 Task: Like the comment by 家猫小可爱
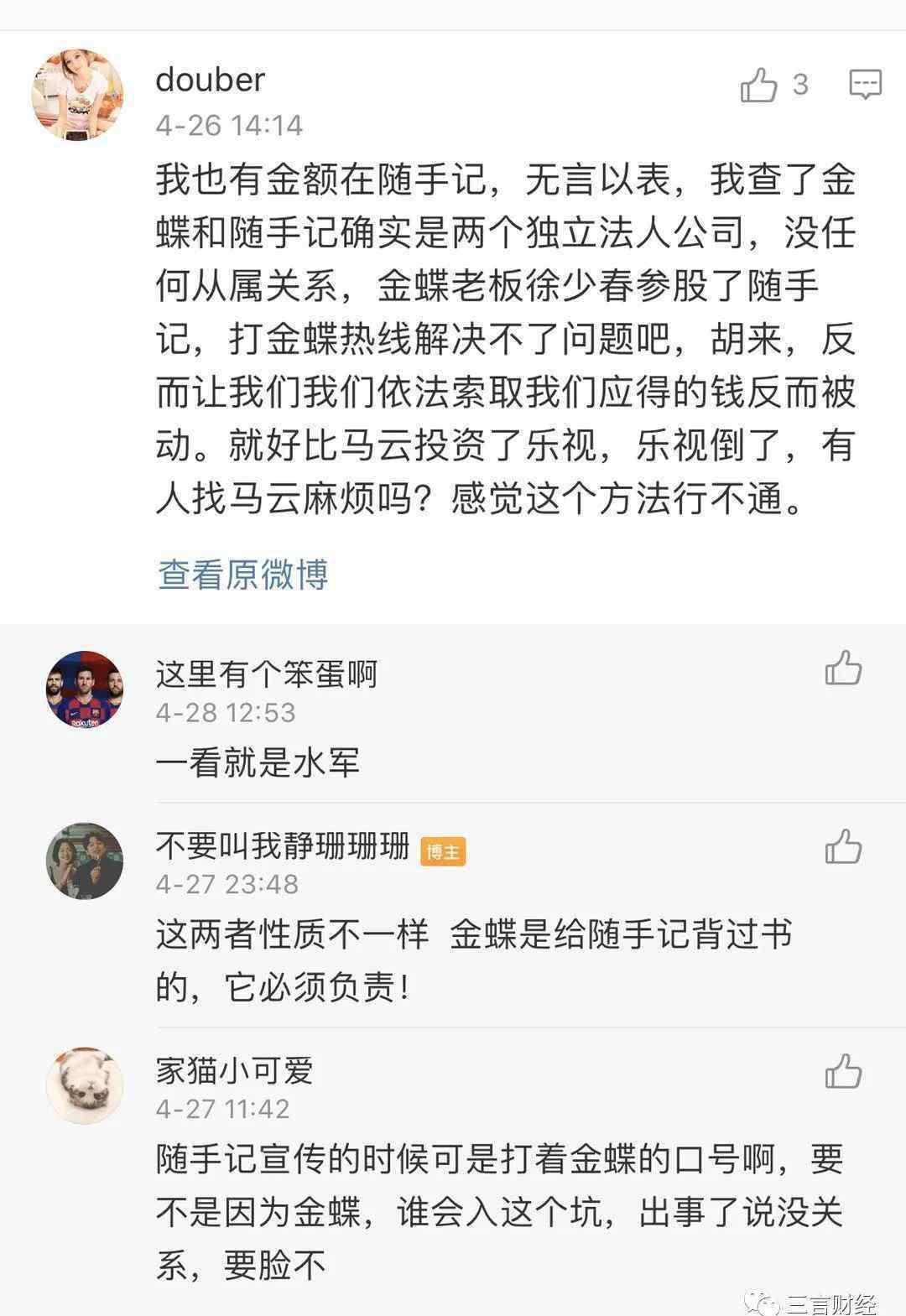[x=843, y=1071]
